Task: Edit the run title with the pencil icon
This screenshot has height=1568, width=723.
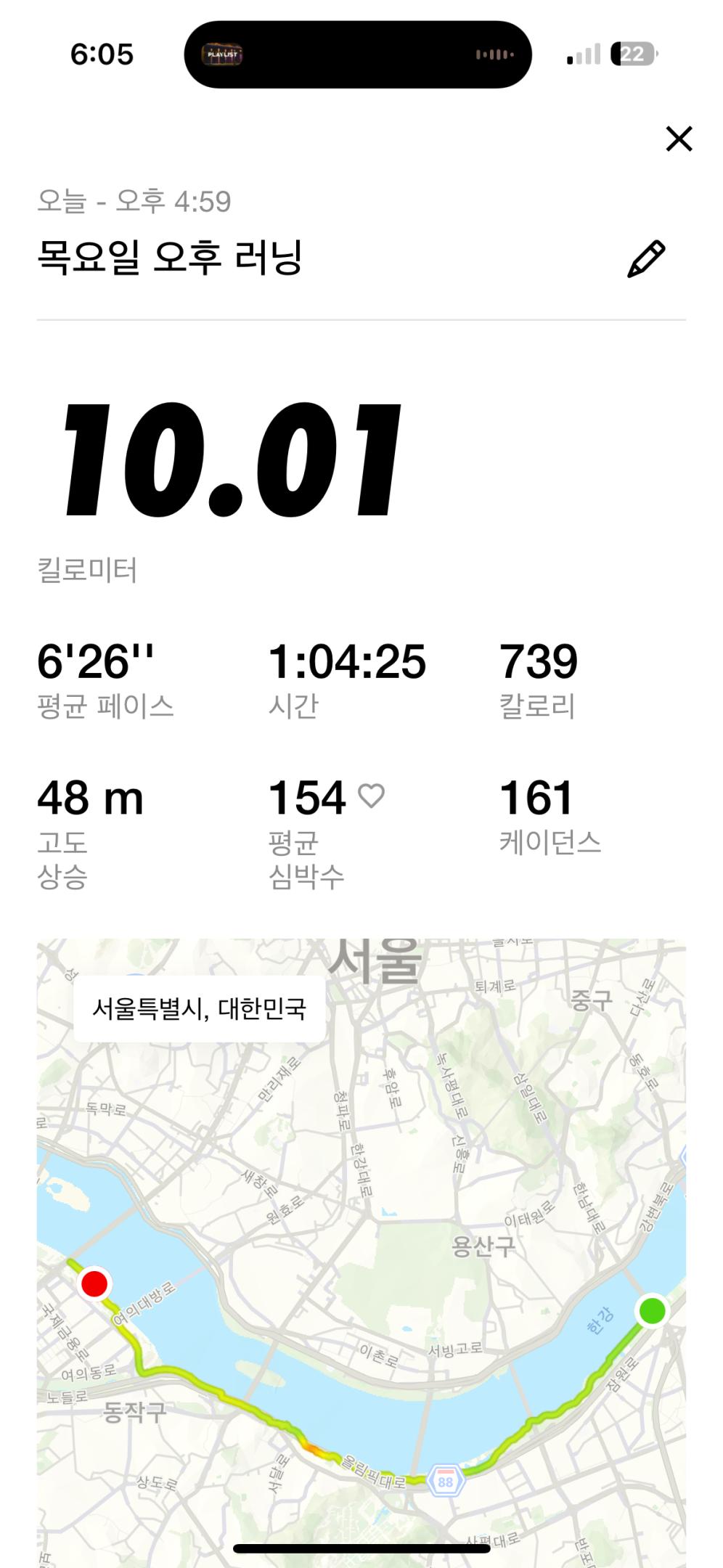Action: 645,259
